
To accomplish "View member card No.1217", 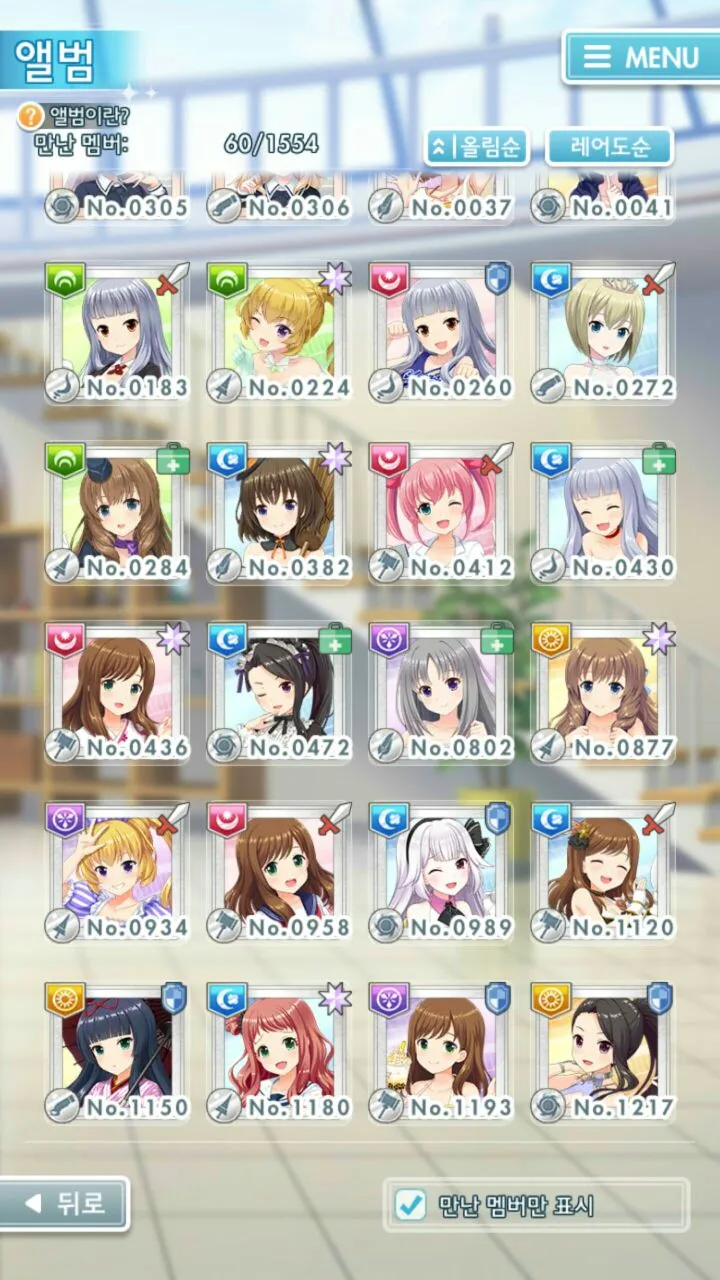I will tap(603, 1053).
